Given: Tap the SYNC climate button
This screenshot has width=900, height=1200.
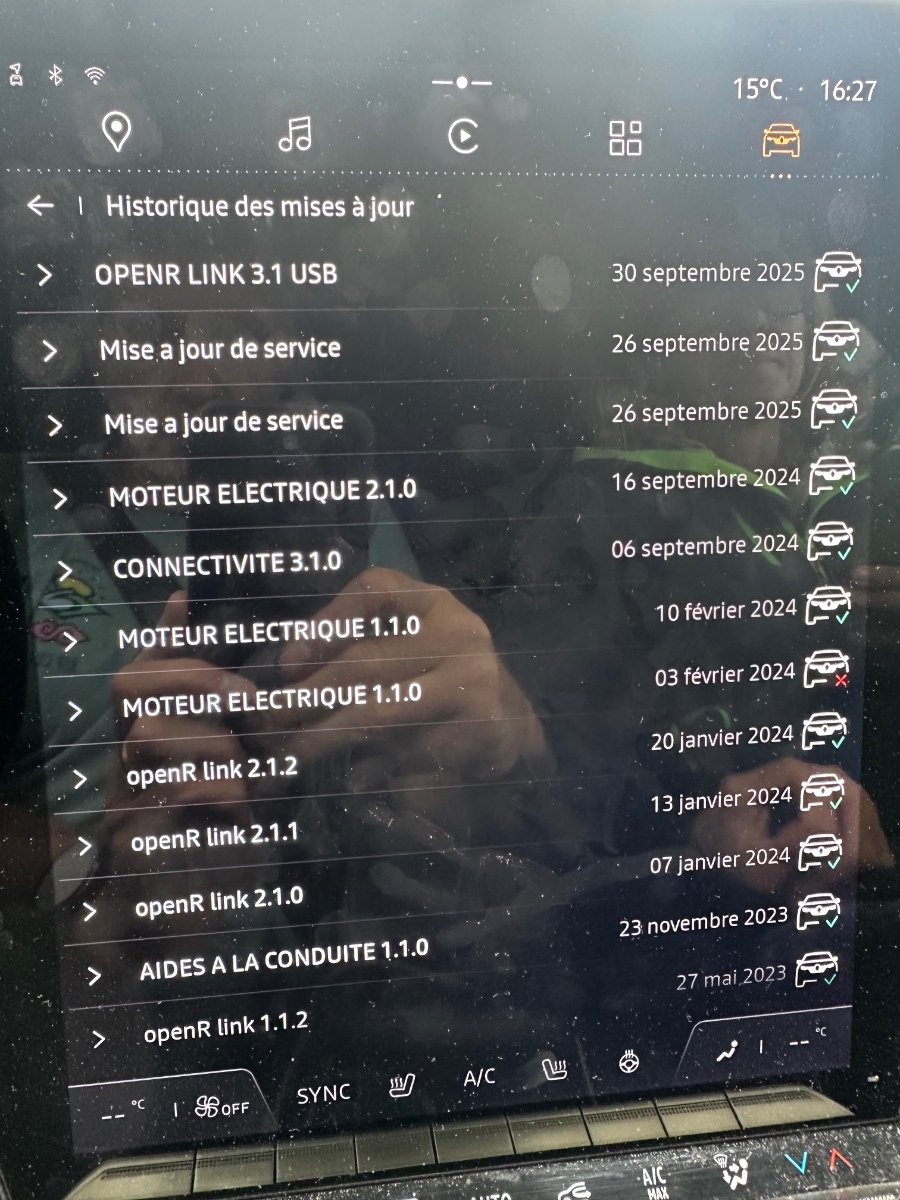Looking at the screenshot, I should (x=323, y=1093).
